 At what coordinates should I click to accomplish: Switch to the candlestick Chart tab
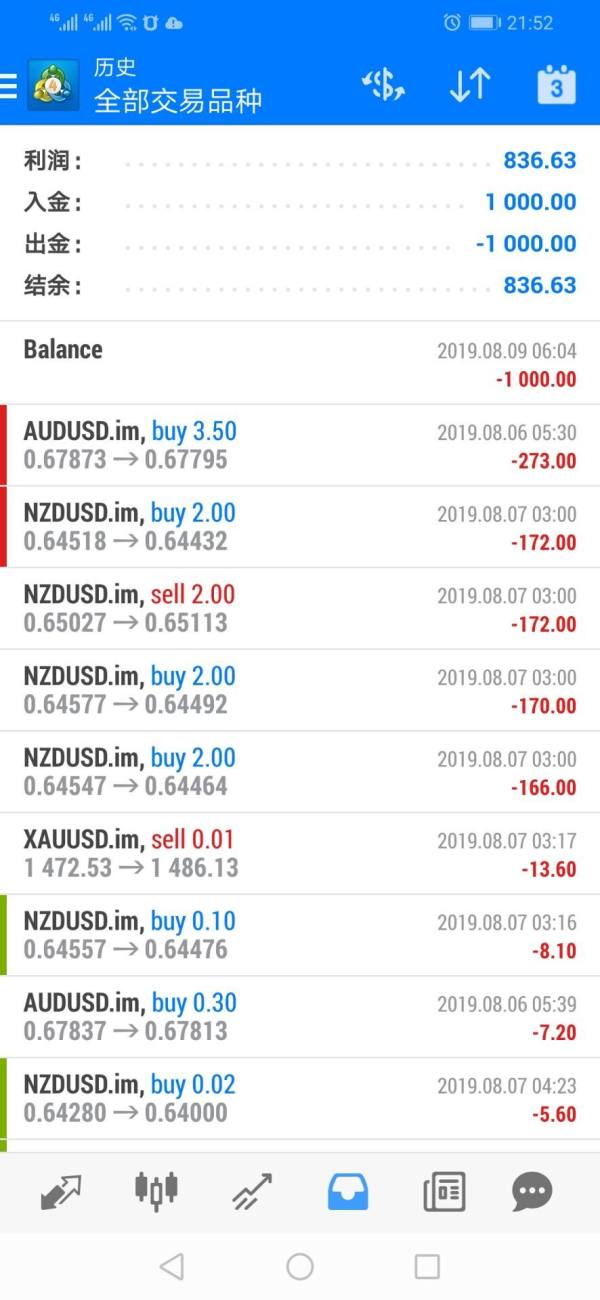tap(156, 1191)
